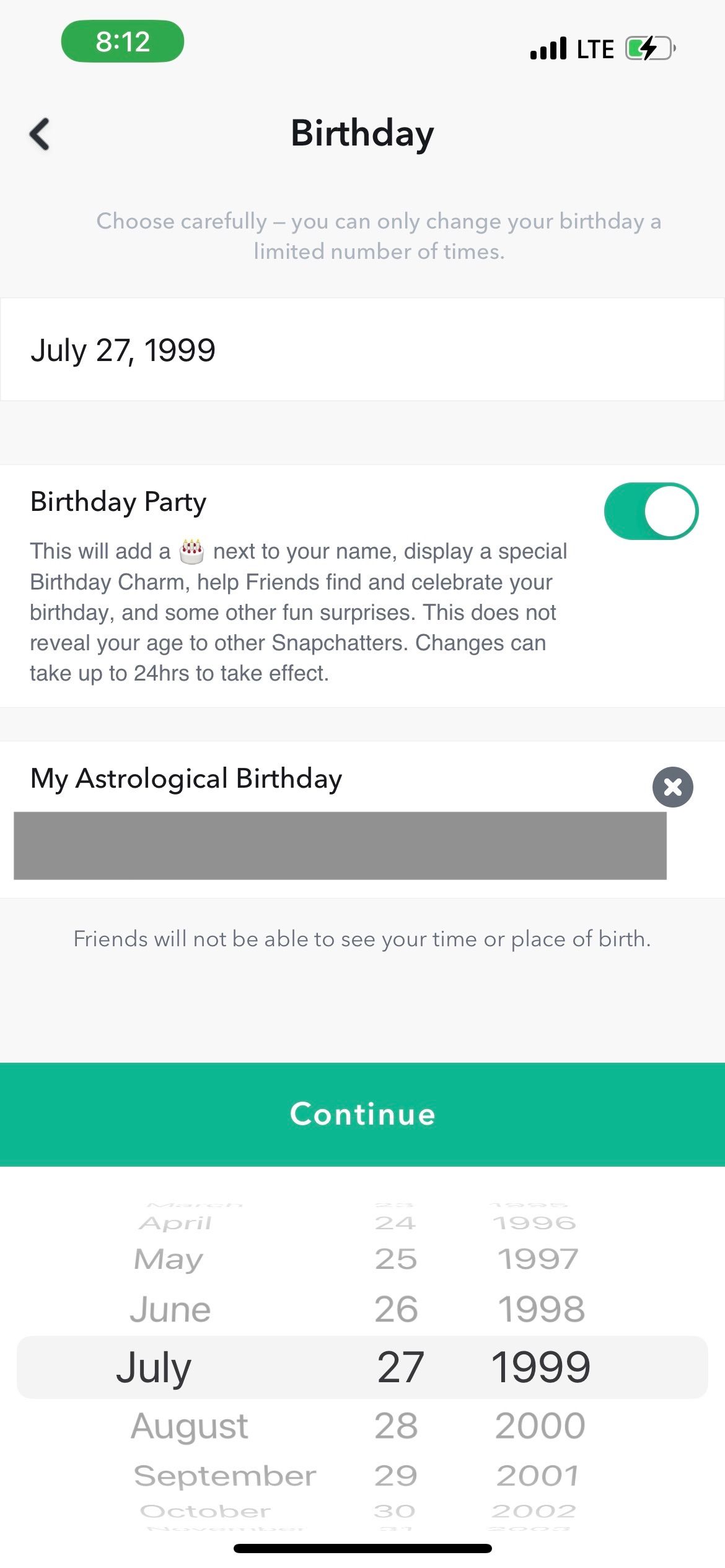Tap the highlighted July 27 1999 picker row
Image resolution: width=725 pixels, height=1568 pixels.
362,1367
